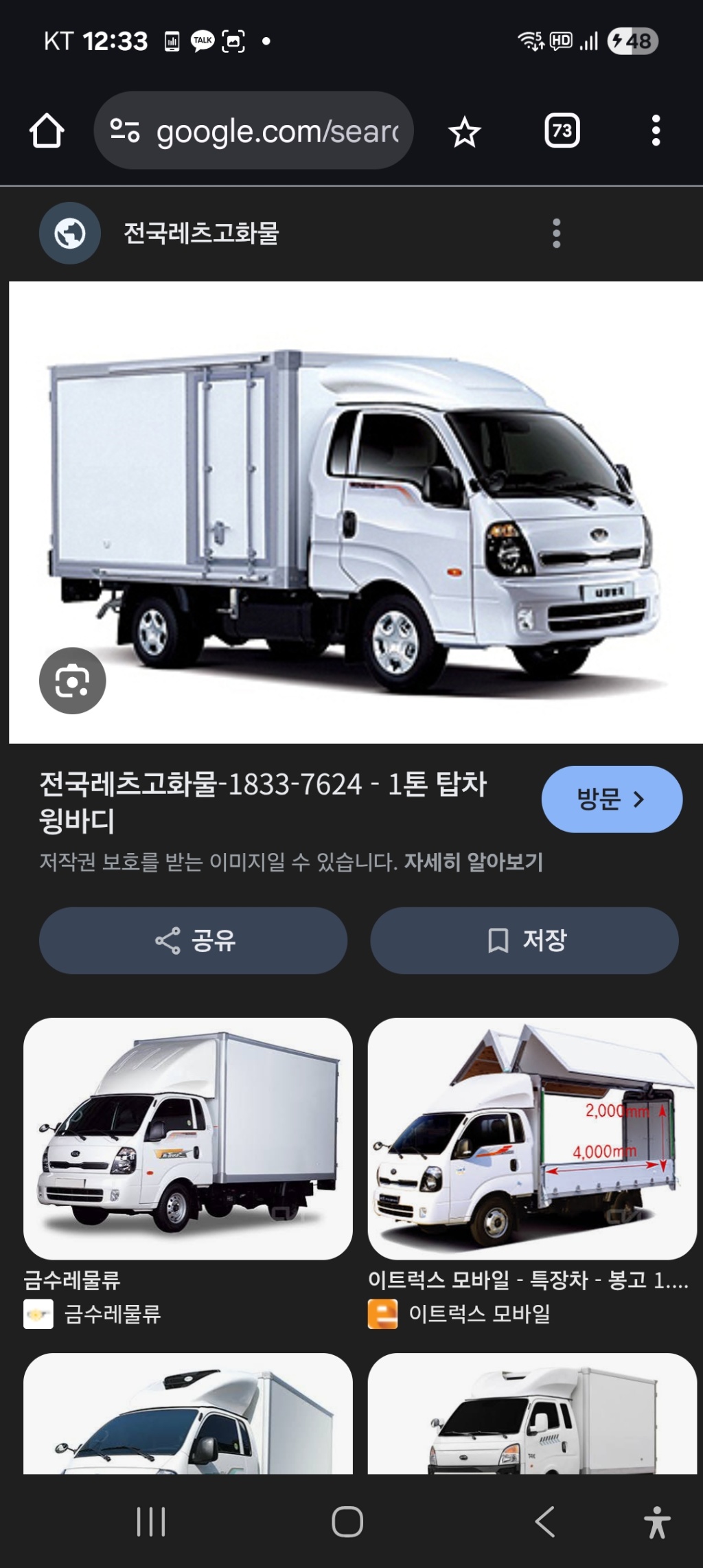Screen dimensions: 703x1568
Task: Go back using the system back button
Action: pyautogui.click(x=544, y=1521)
